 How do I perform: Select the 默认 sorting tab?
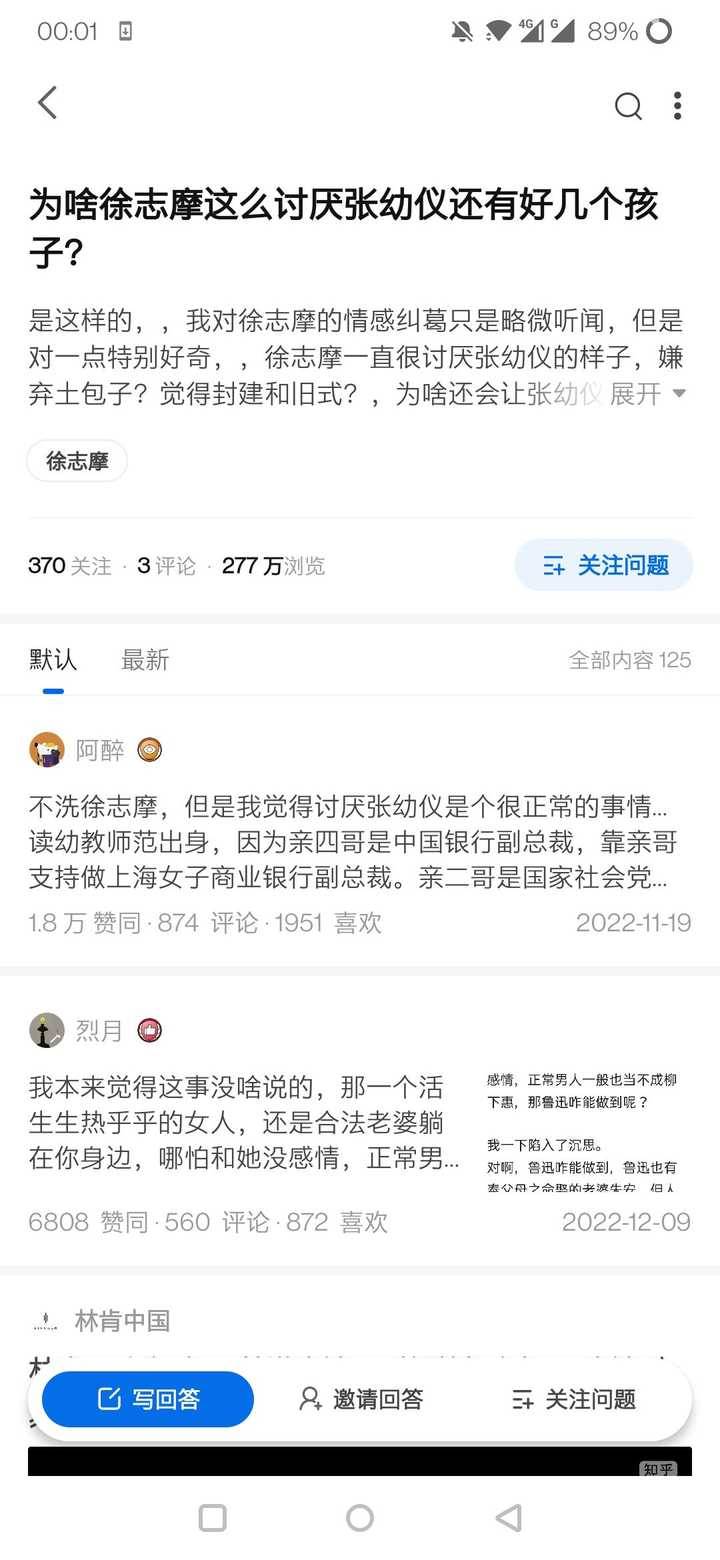[53, 660]
